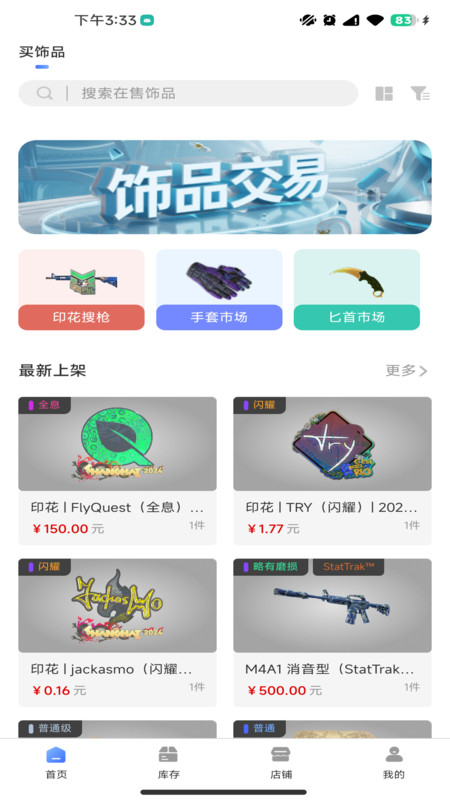Screen dimensions: 450x800
Task: Open the TRY 闪耀 sticker listing
Action: point(333,471)
